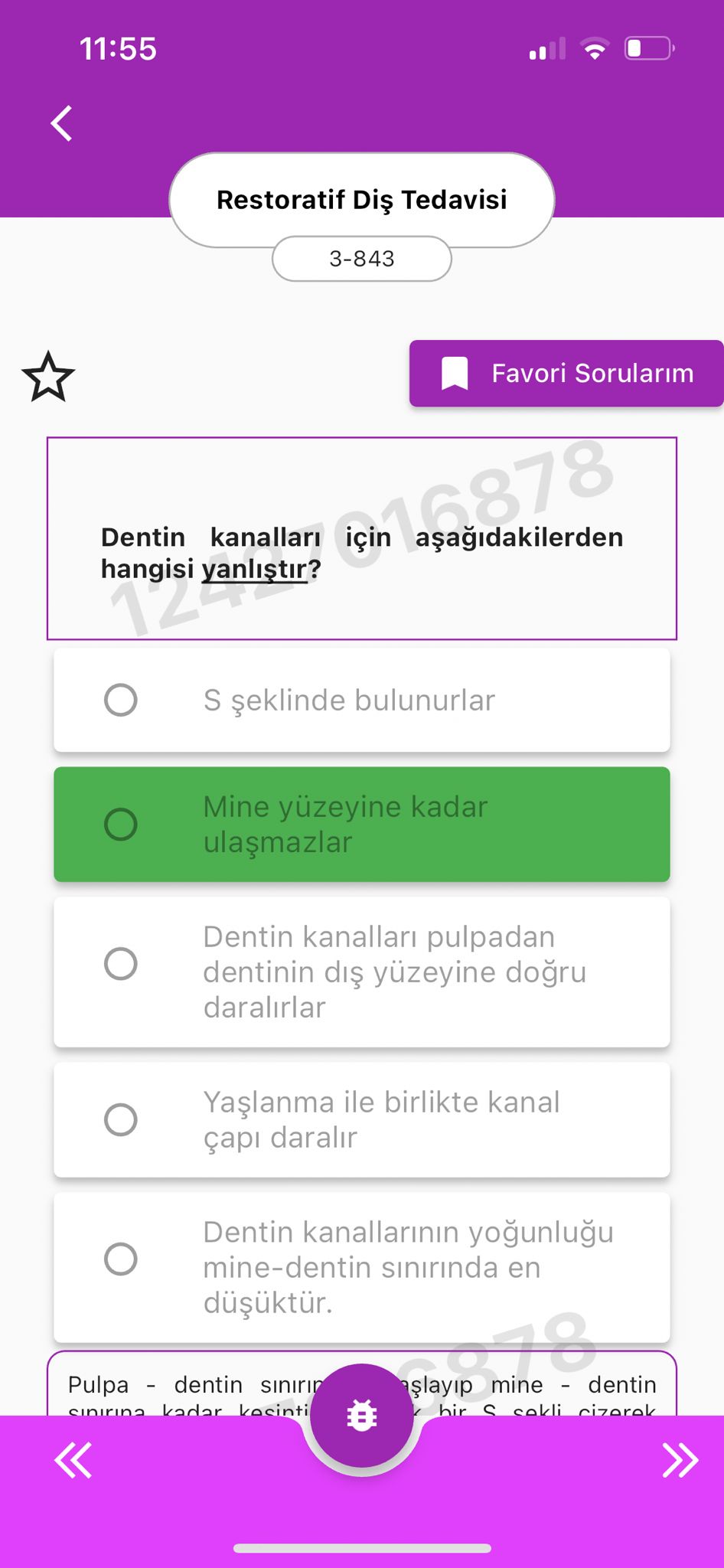Report a problem with the bug button

coord(362,1416)
